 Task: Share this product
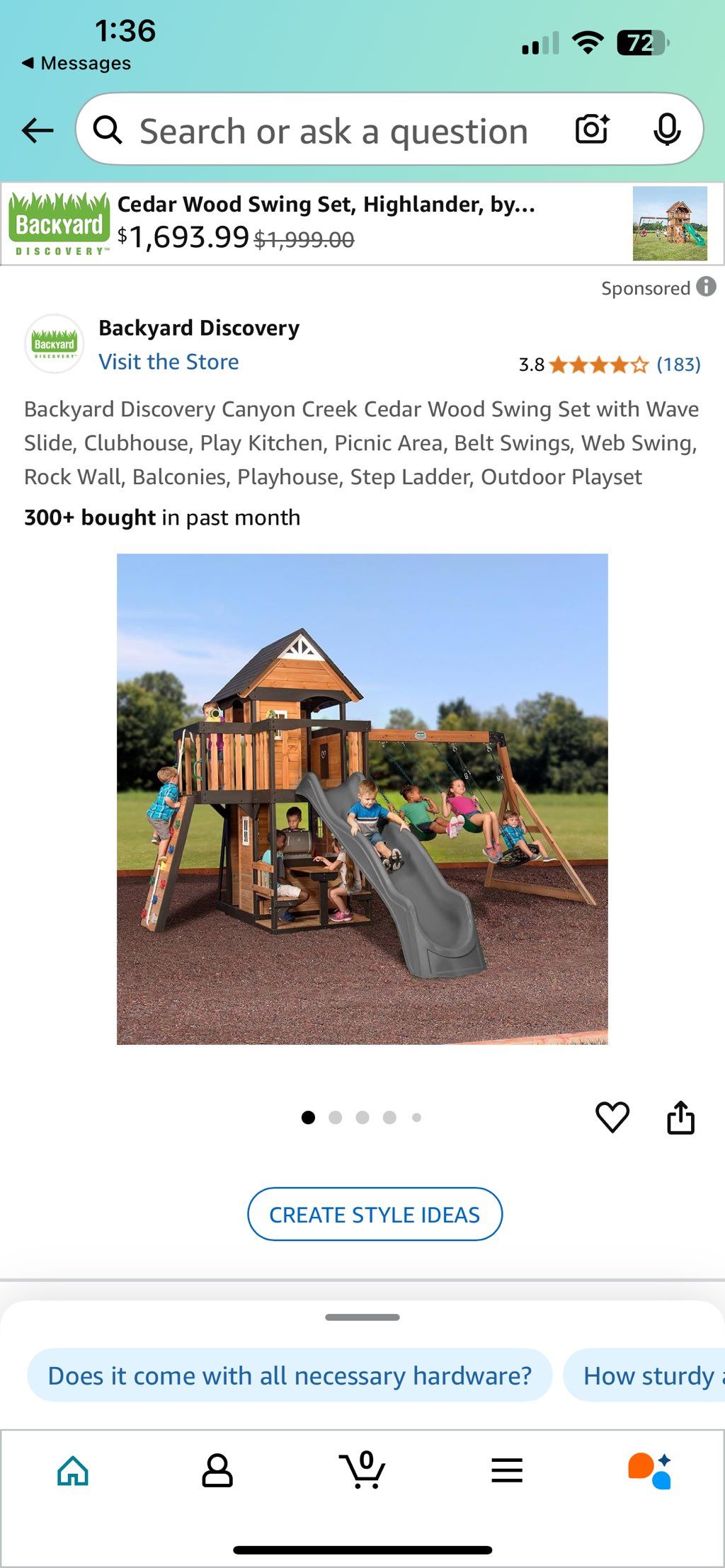(x=680, y=1118)
